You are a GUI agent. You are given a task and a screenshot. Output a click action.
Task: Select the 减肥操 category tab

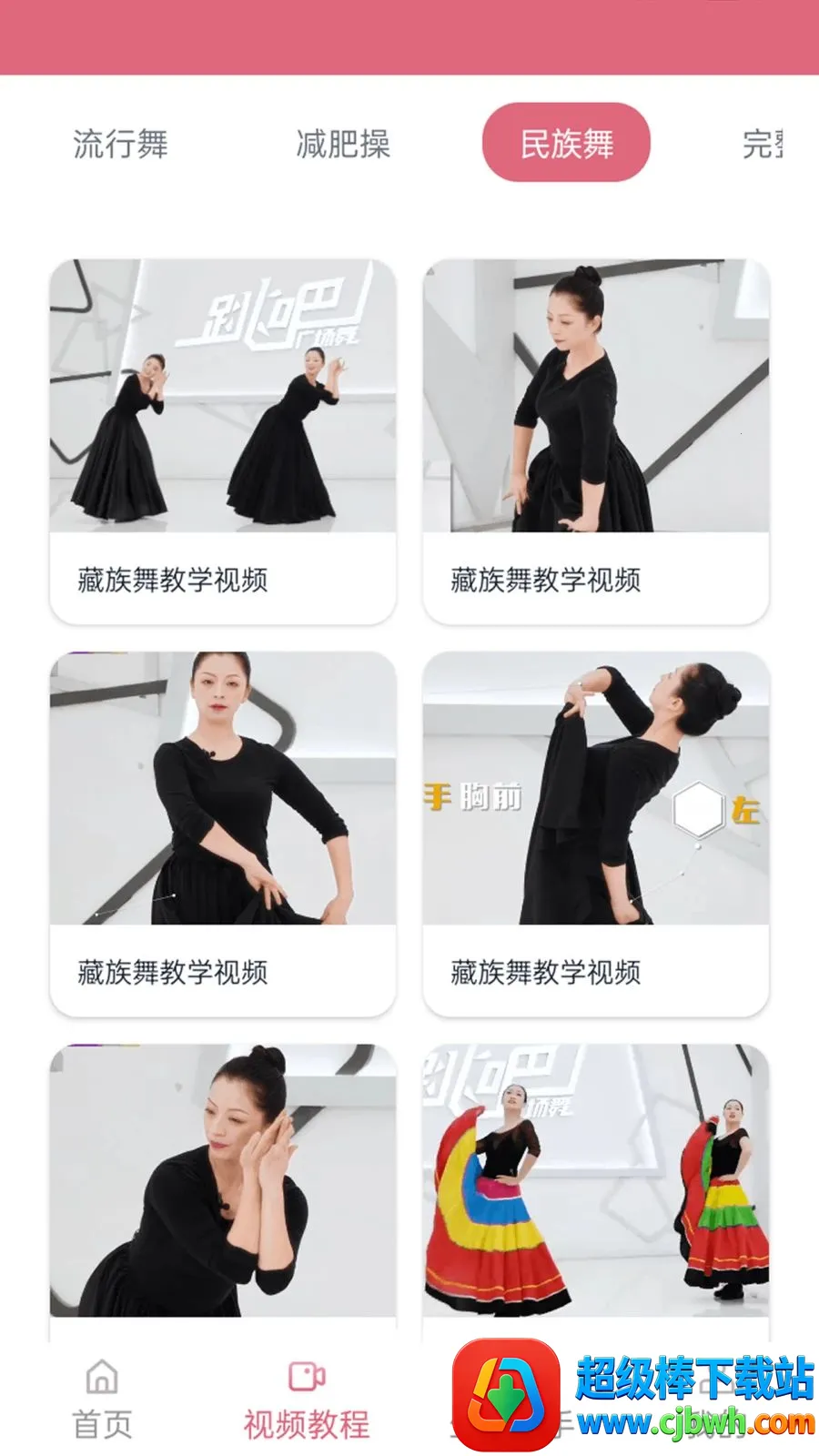point(343,144)
